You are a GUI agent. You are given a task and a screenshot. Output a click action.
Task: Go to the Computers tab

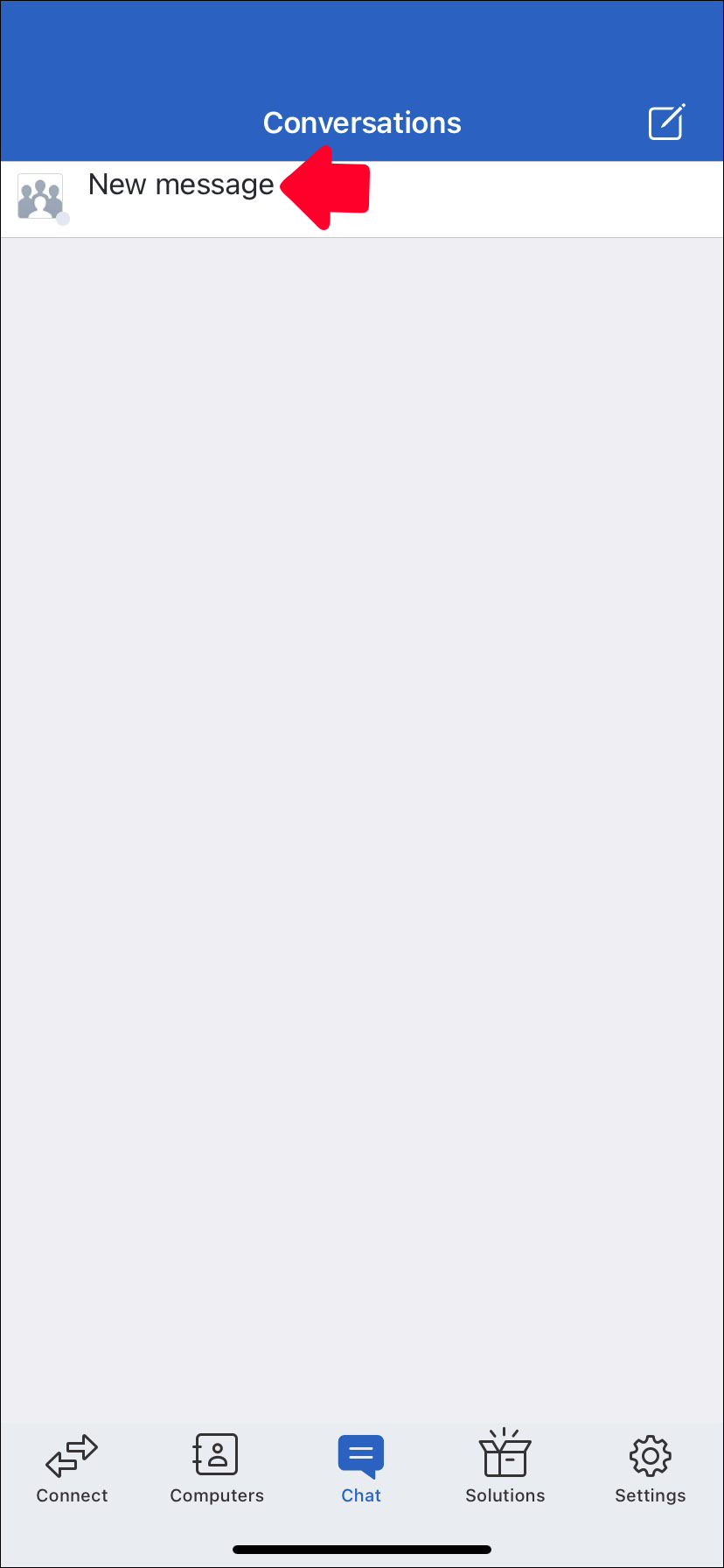click(x=217, y=1468)
